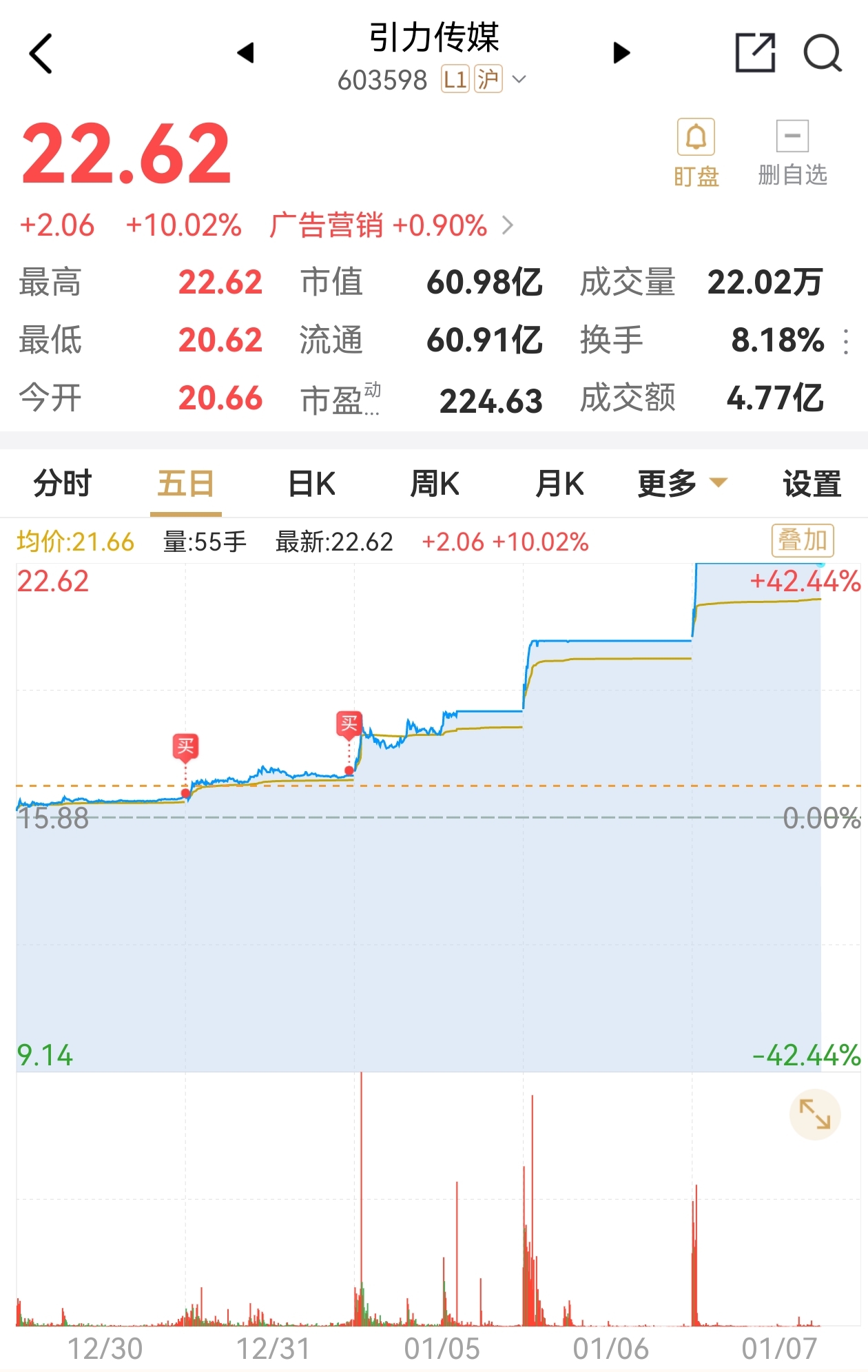Expand the market dropdown next to 603598
This screenshot has height=1372, width=868.
[519, 79]
